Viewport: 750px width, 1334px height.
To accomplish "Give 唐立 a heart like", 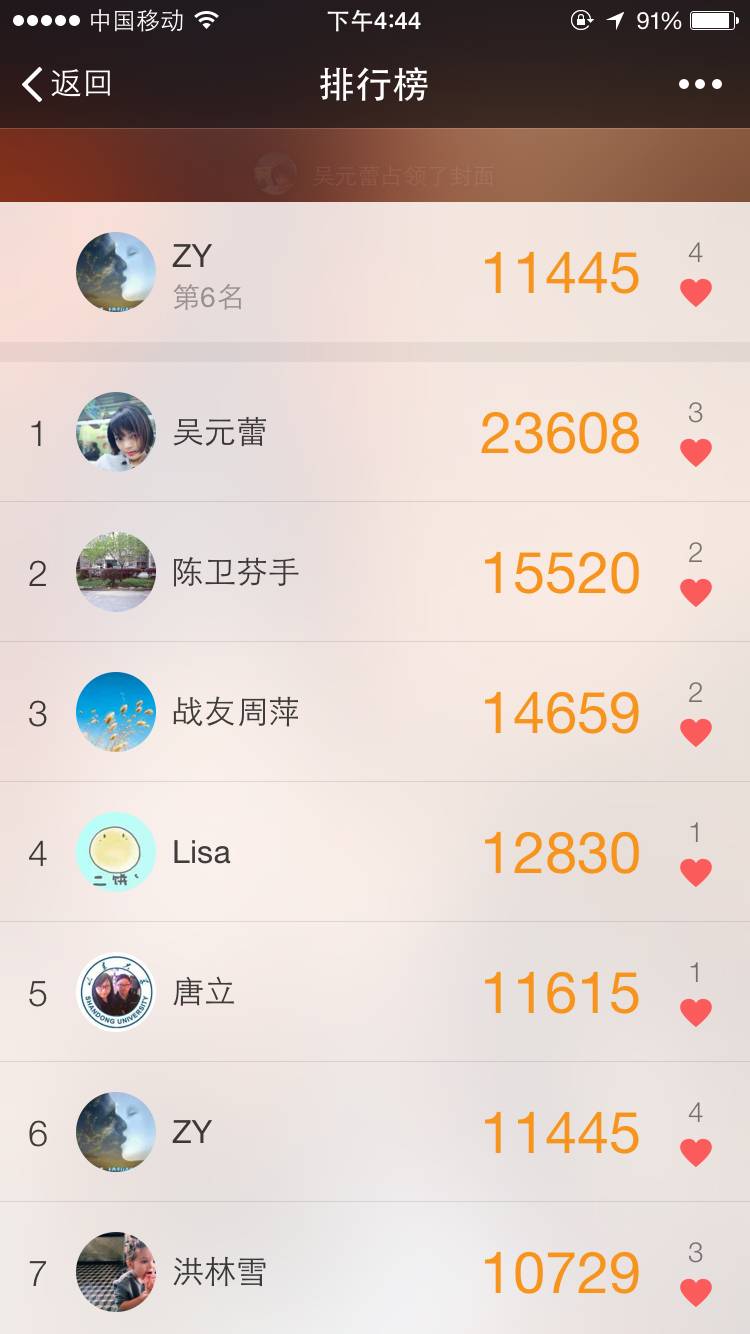I will (696, 1013).
